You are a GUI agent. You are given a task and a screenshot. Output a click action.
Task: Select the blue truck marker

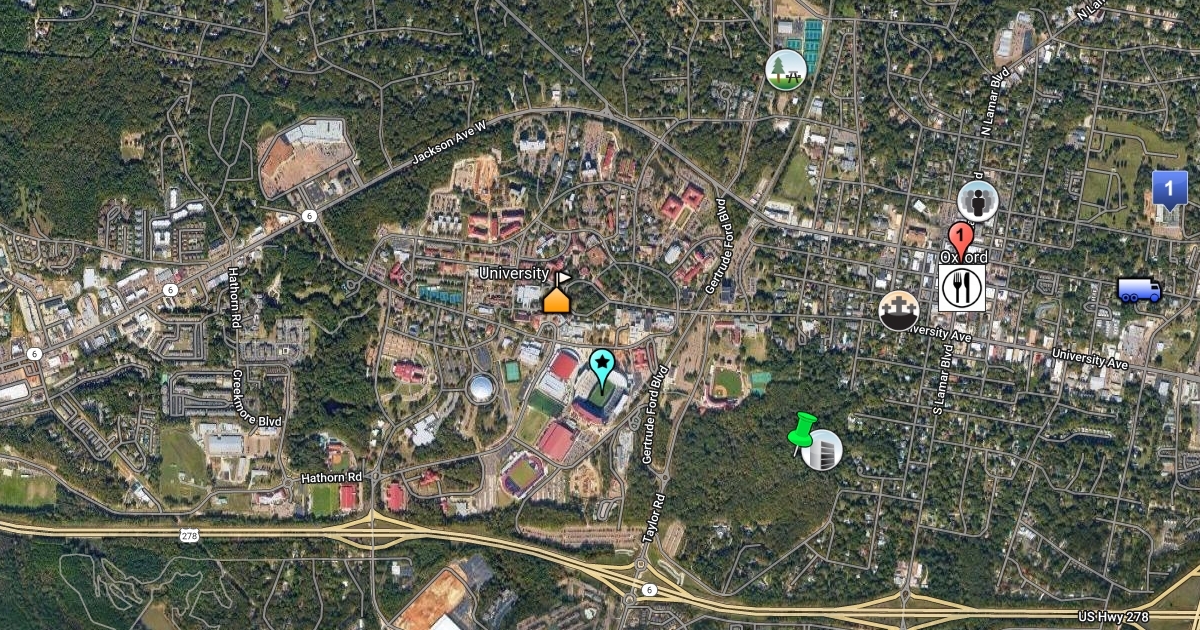coord(1139,290)
